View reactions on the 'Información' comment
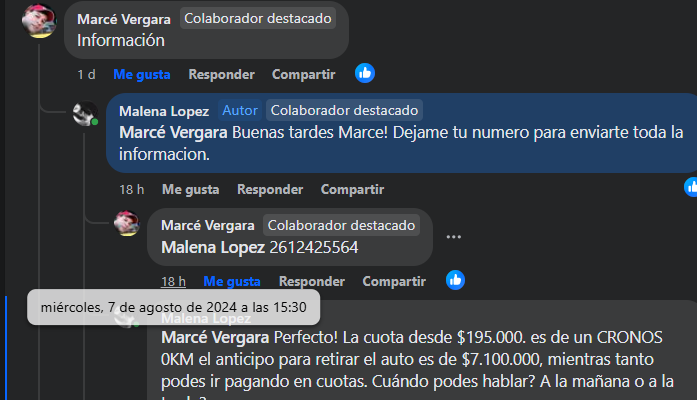This screenshot has width=697, height=400. [x=365, y=73]
